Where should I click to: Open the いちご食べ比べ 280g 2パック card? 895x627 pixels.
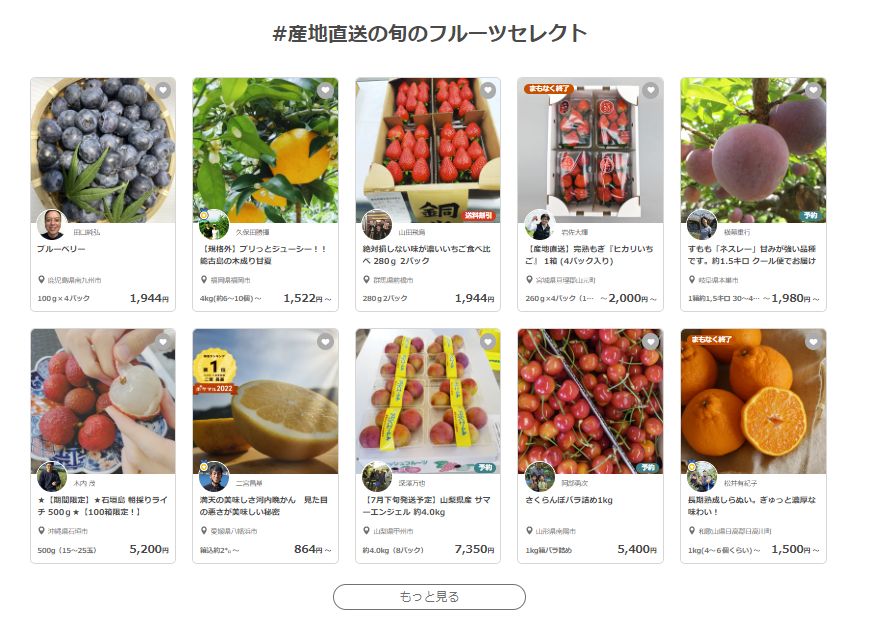427,150
